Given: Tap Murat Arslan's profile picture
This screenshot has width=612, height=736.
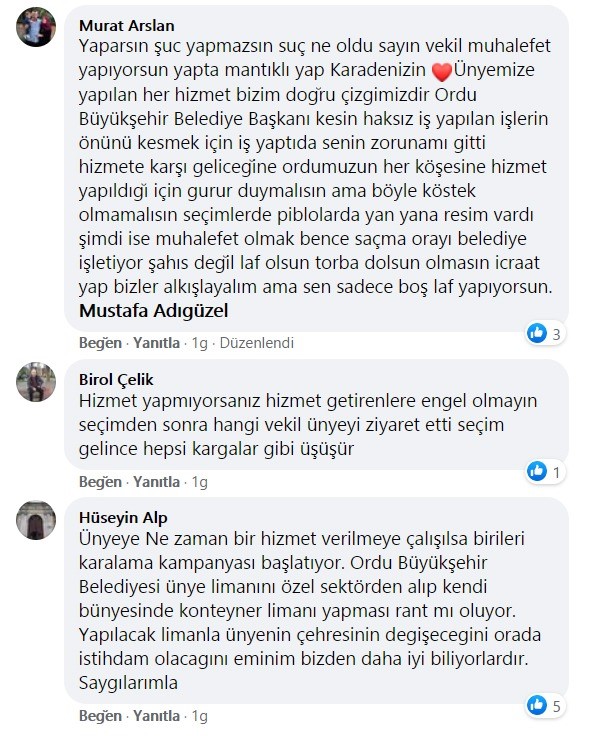Looking at the screenshot, I should 37,30.
